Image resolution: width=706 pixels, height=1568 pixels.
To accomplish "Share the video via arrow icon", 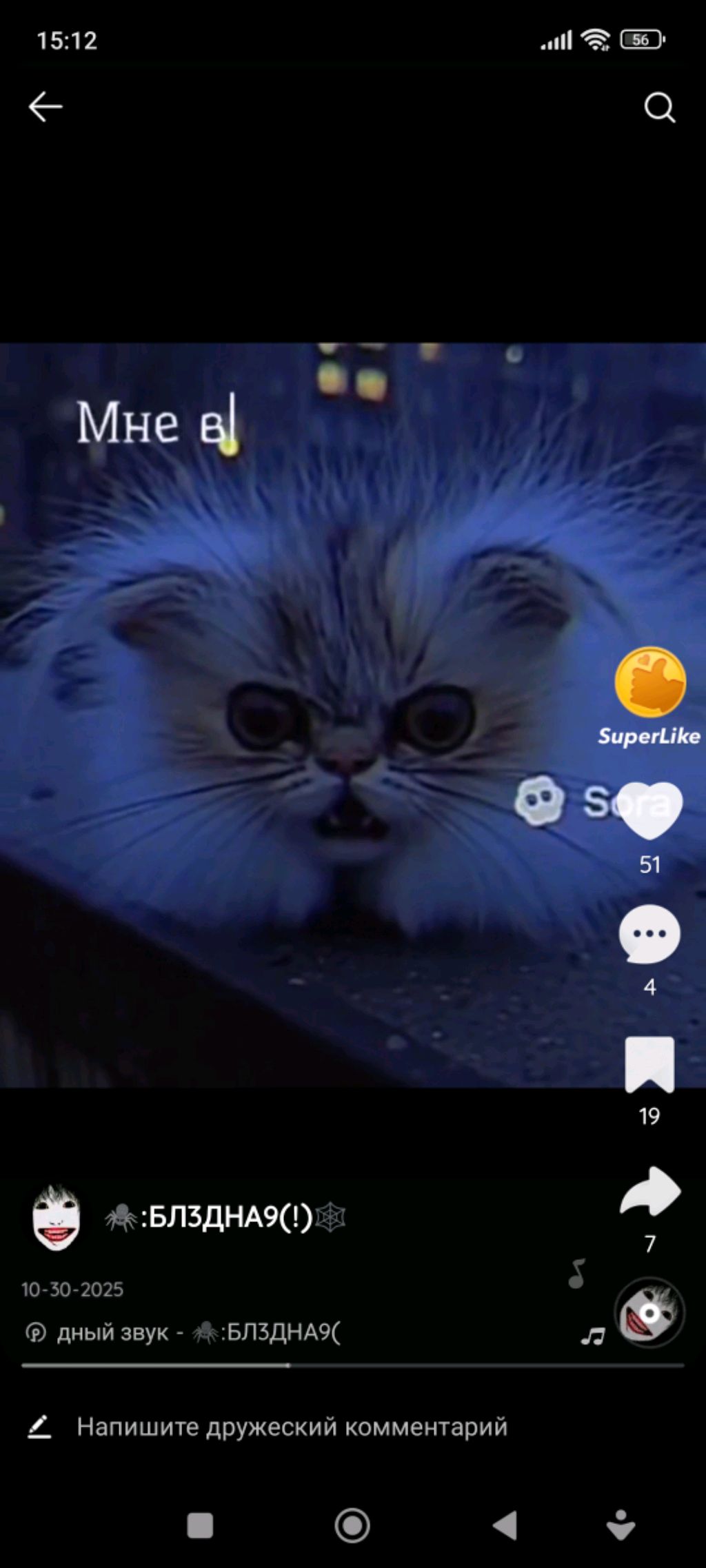I will coord(649,1192).
